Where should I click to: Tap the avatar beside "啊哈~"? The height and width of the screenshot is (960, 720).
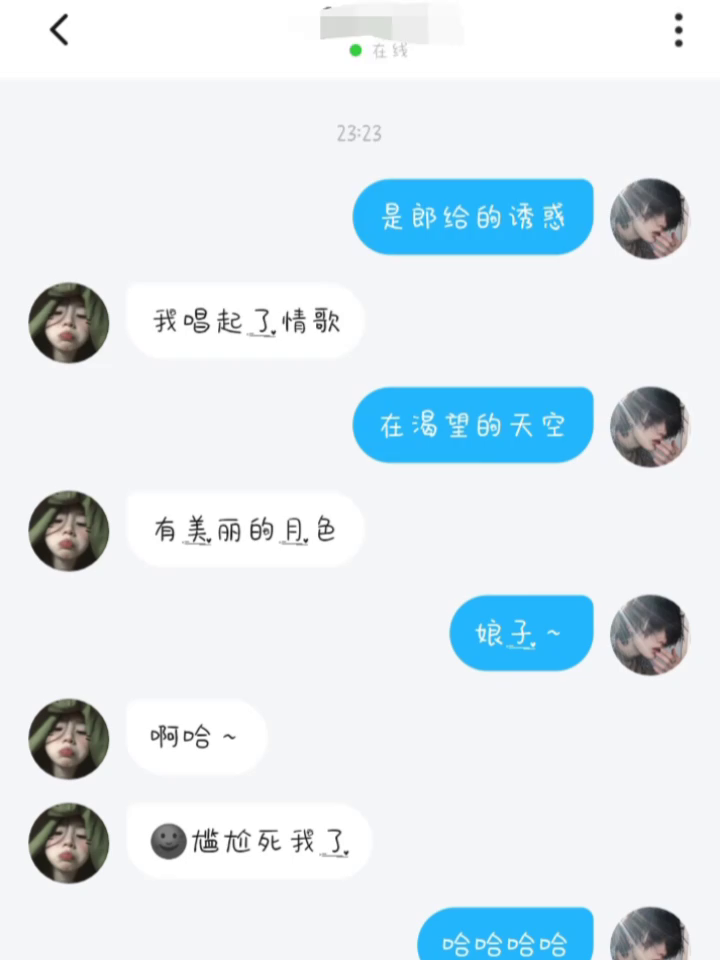click(69, 738)
